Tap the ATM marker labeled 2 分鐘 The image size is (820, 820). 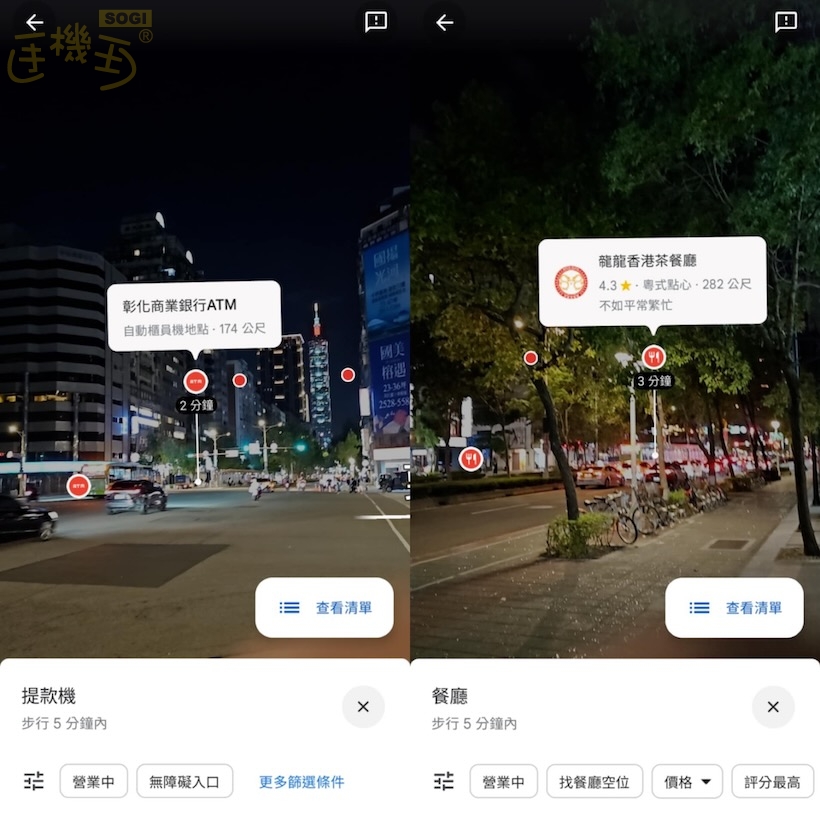pyautogui.click(x=196, y=382)
